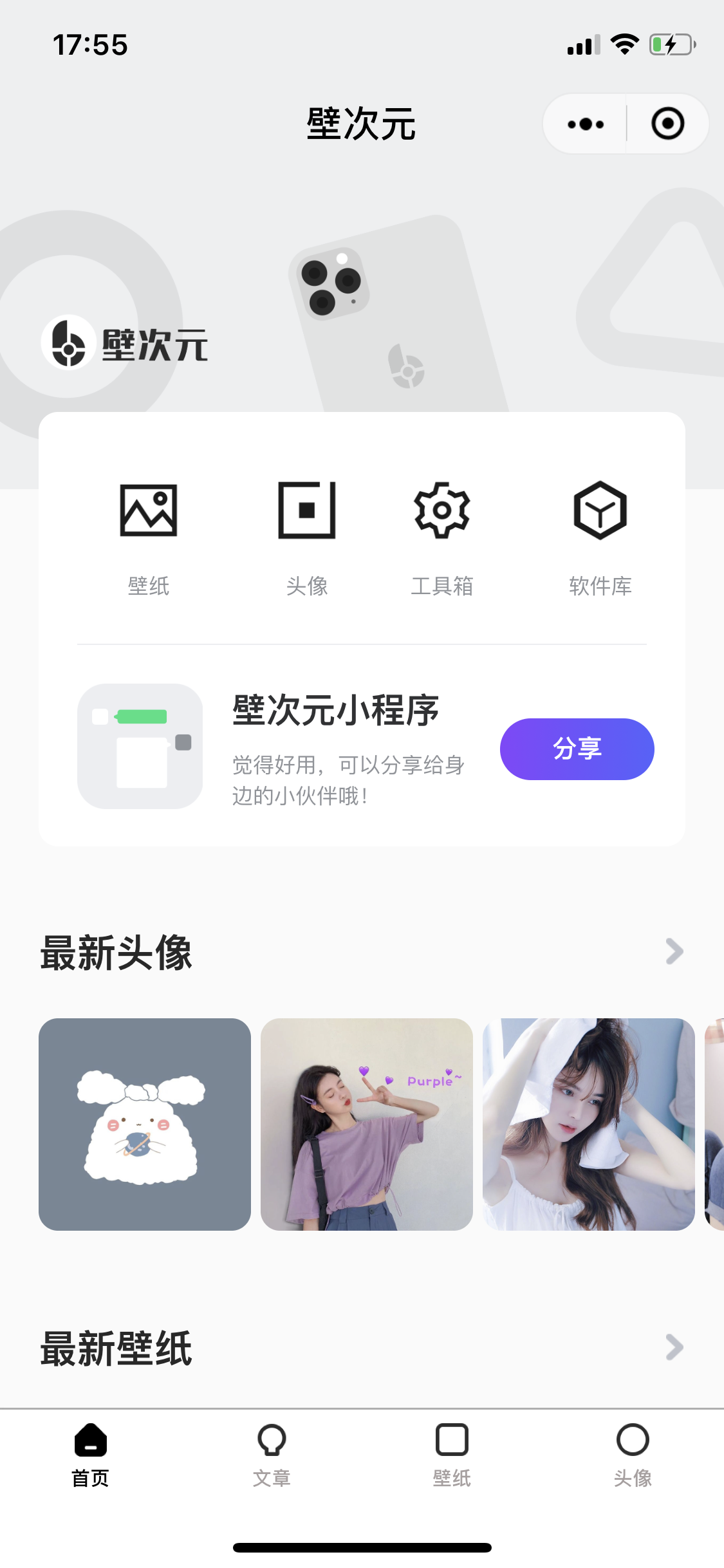Open the fluffy bunny cartoon avatar

tap(145, 1124)
